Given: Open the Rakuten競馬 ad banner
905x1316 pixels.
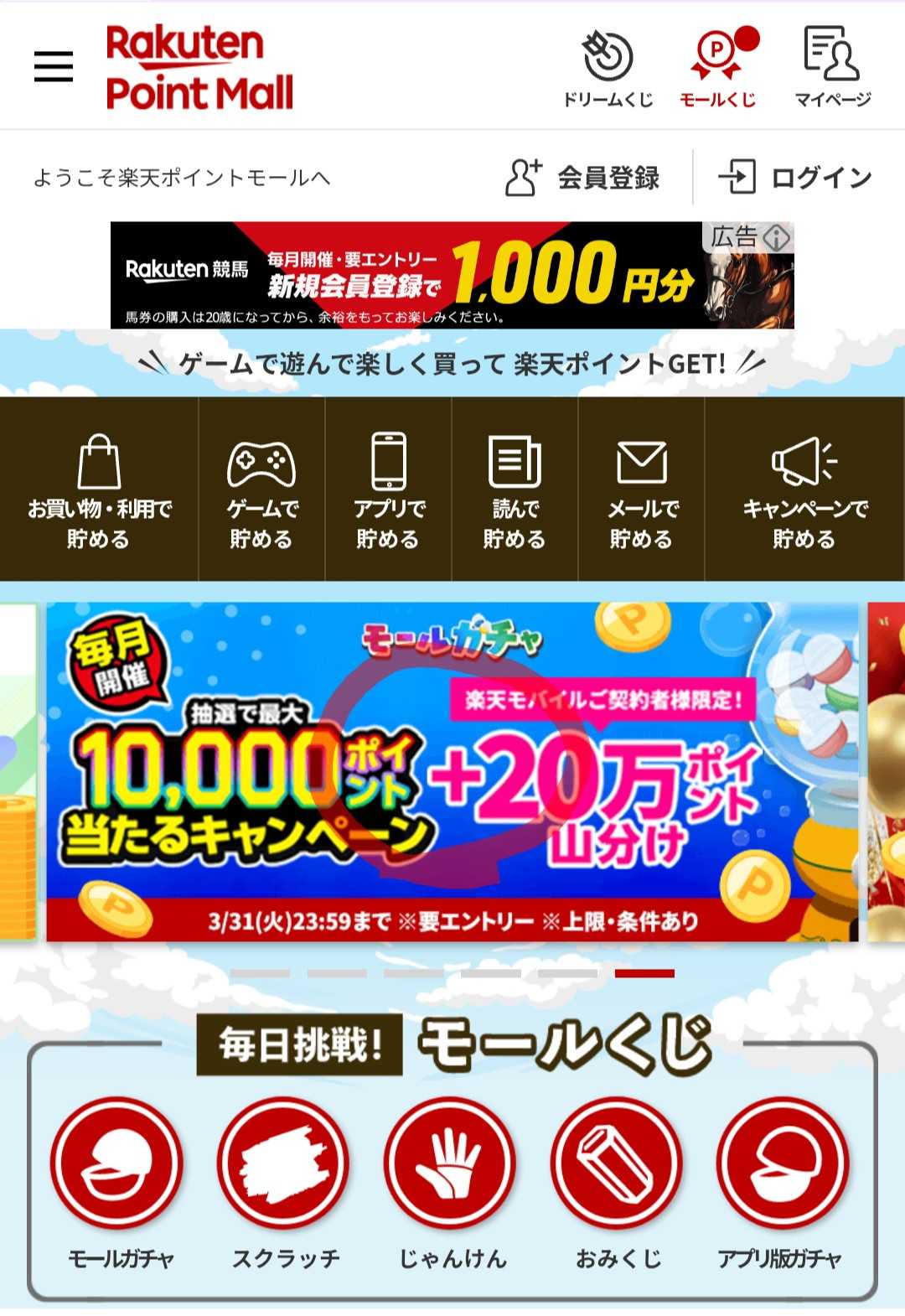Looking at the screenshot, I should pyautogui.click(x=452, y=275).
